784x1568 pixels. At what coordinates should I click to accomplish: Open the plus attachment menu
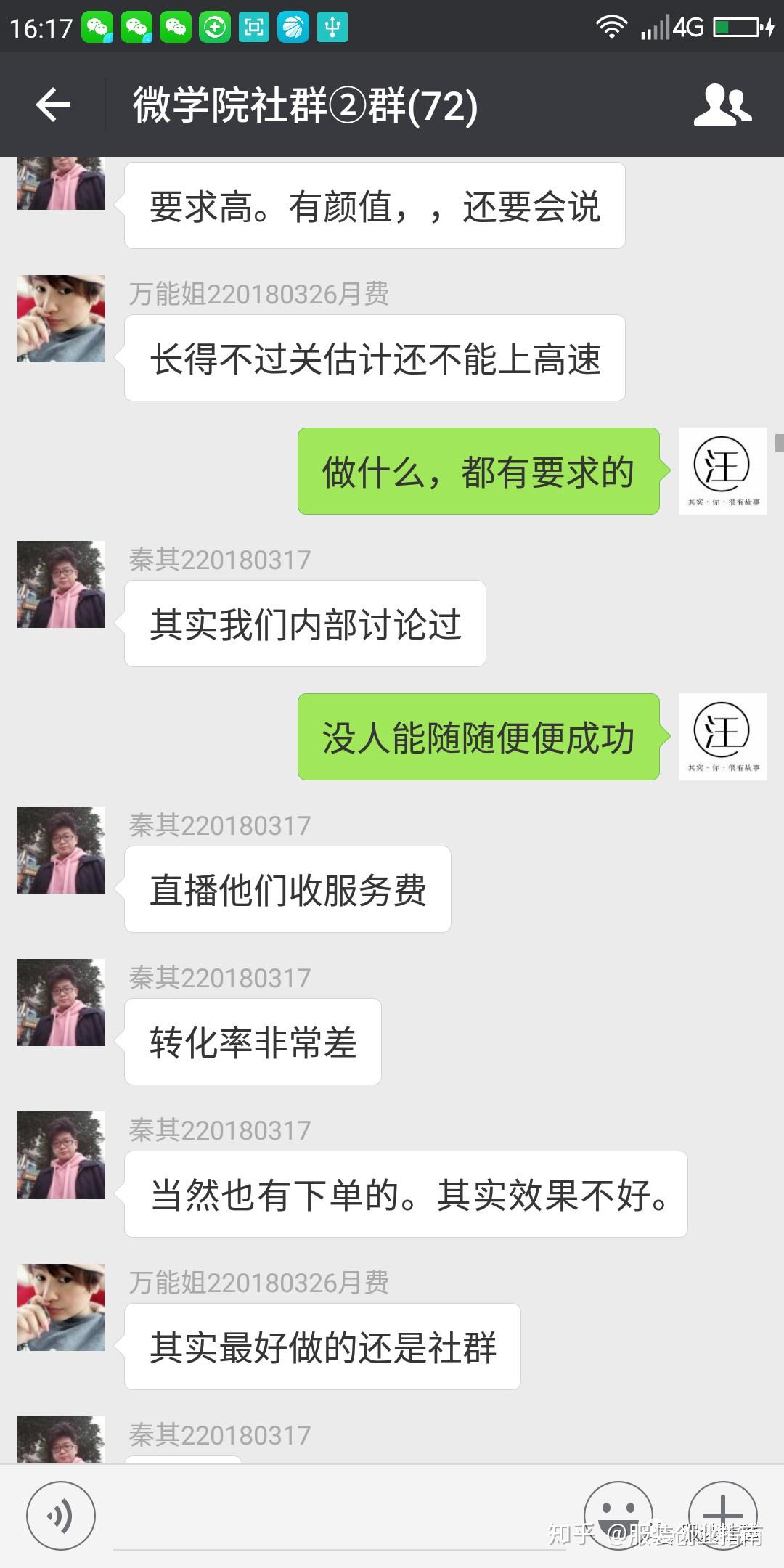point(722,1516)
